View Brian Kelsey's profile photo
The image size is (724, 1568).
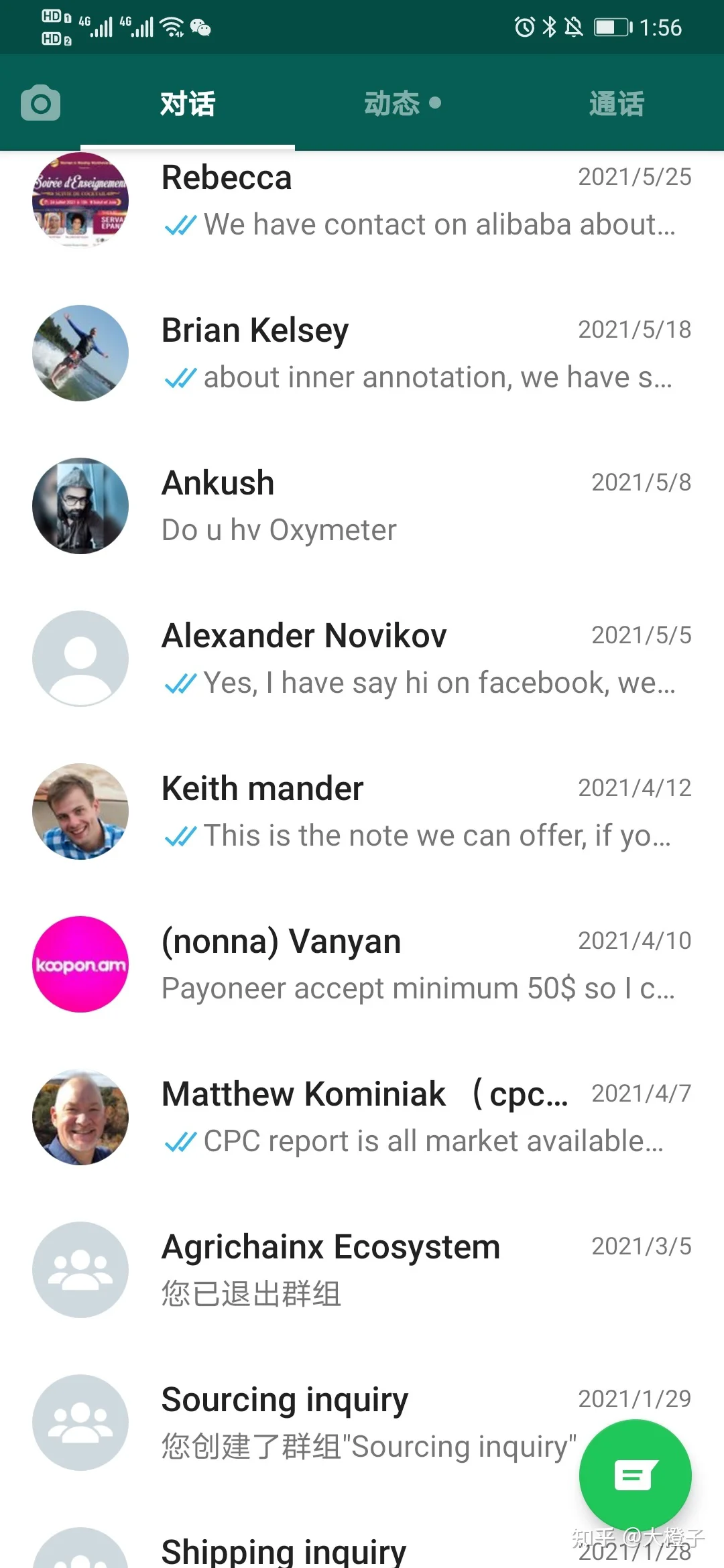pos(80,353)
